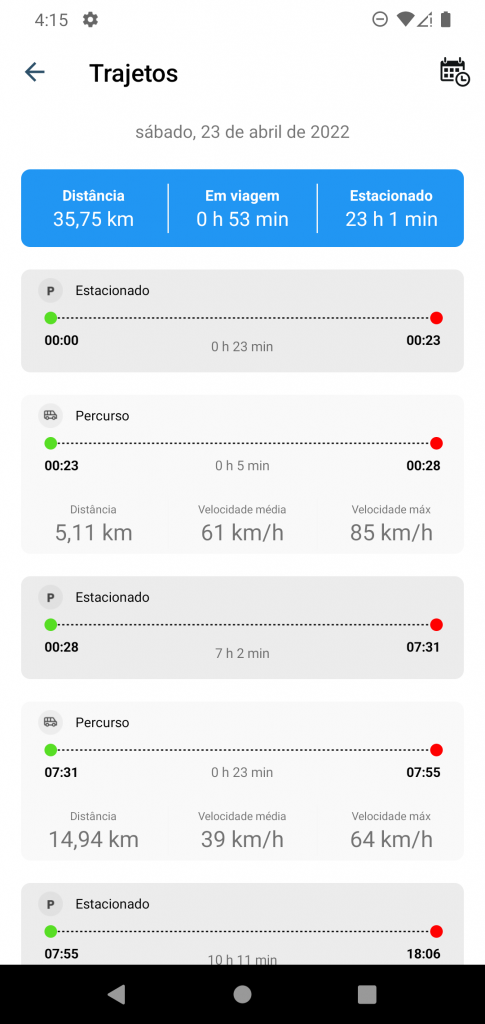Open the Estacionado card from 07:55 to 18:06
The height and width of the screenshot is (1024, 485).
pos(242,923)
